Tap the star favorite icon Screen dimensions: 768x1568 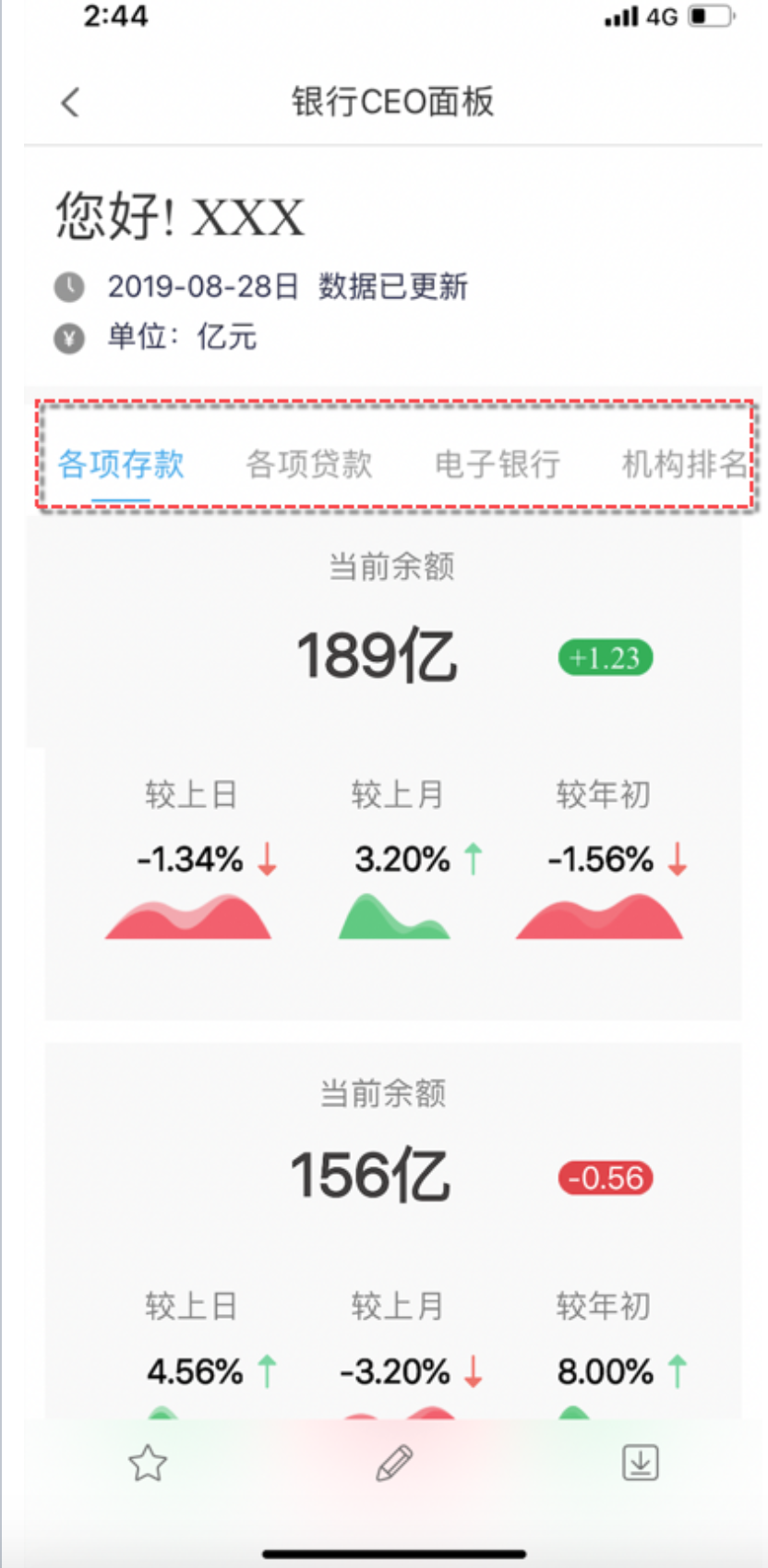(x=148, y=1464)
